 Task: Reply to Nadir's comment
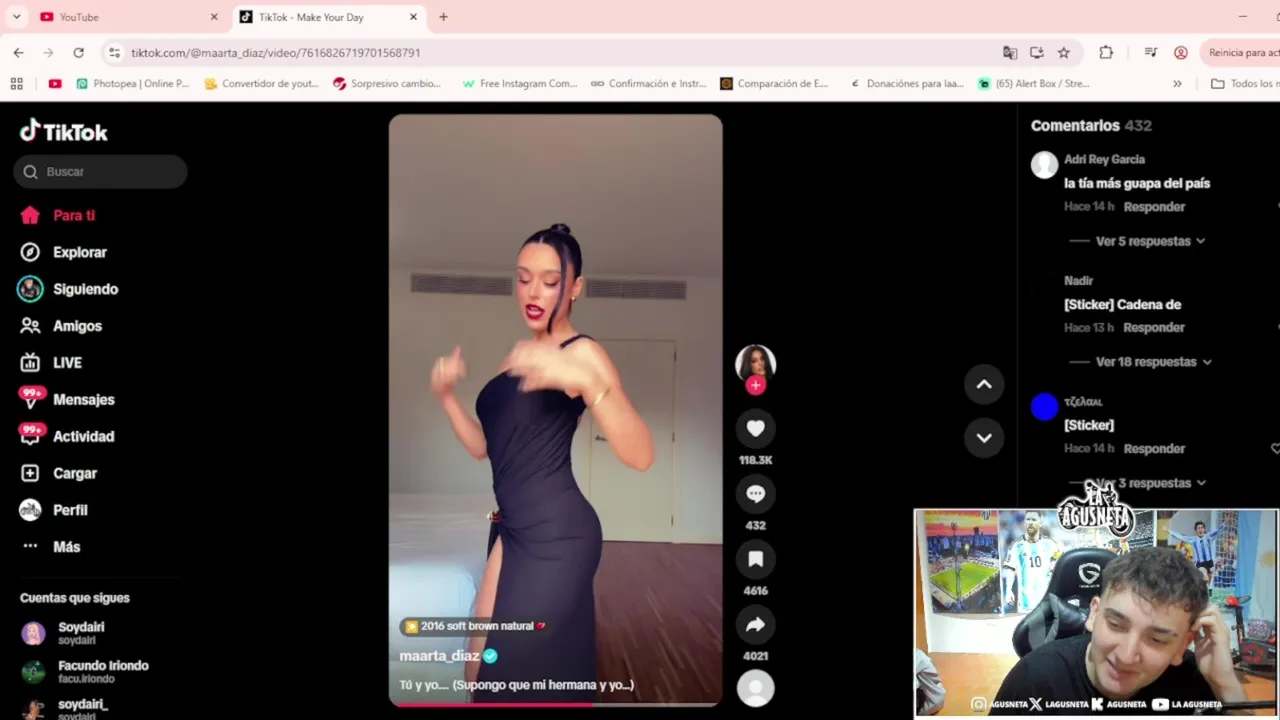coord(1153,328)
